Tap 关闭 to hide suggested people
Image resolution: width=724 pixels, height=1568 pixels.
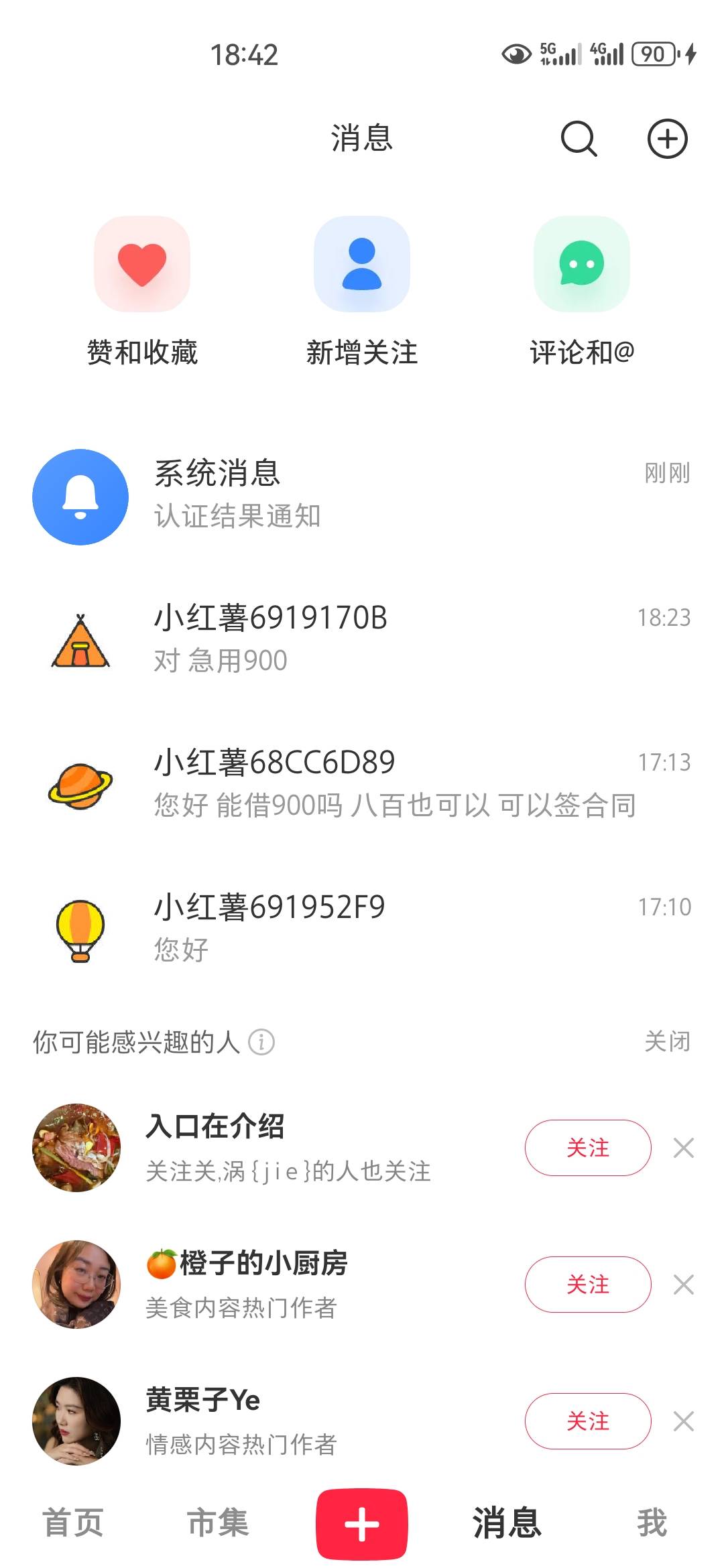[666, 1042]
